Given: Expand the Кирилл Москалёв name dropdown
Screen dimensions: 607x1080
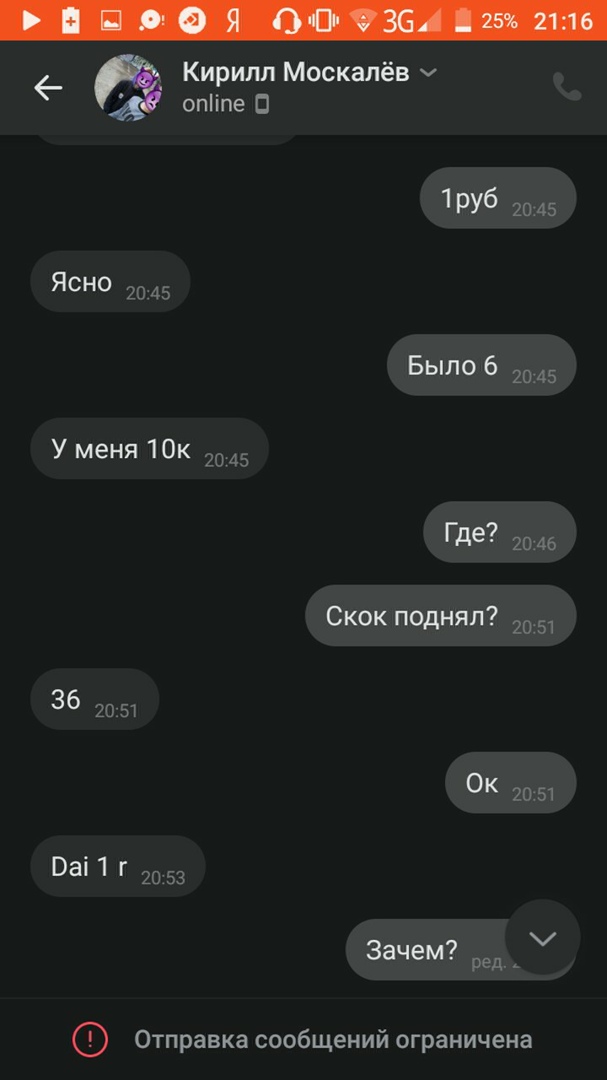Looking at the screenshot, I should coord(428,73).
